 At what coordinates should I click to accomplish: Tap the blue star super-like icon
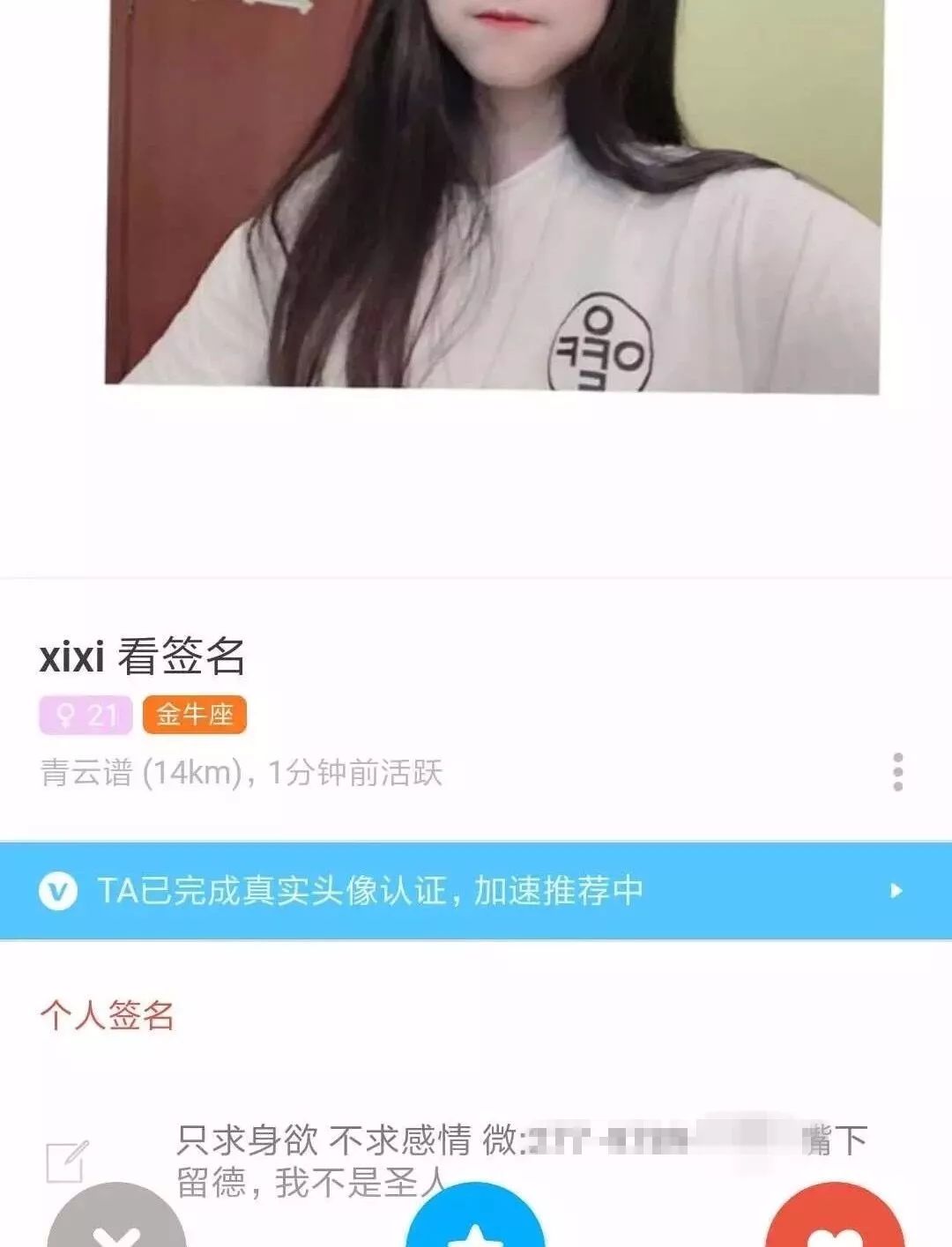(475, 1234)
